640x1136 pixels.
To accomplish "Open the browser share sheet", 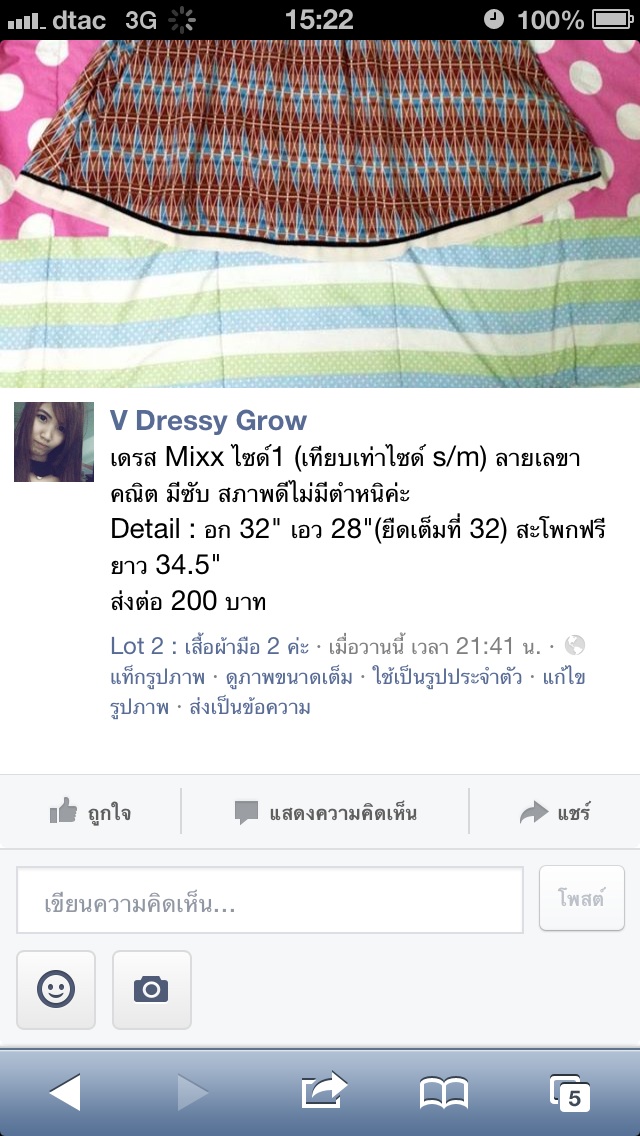I will tap(324, 1092).
